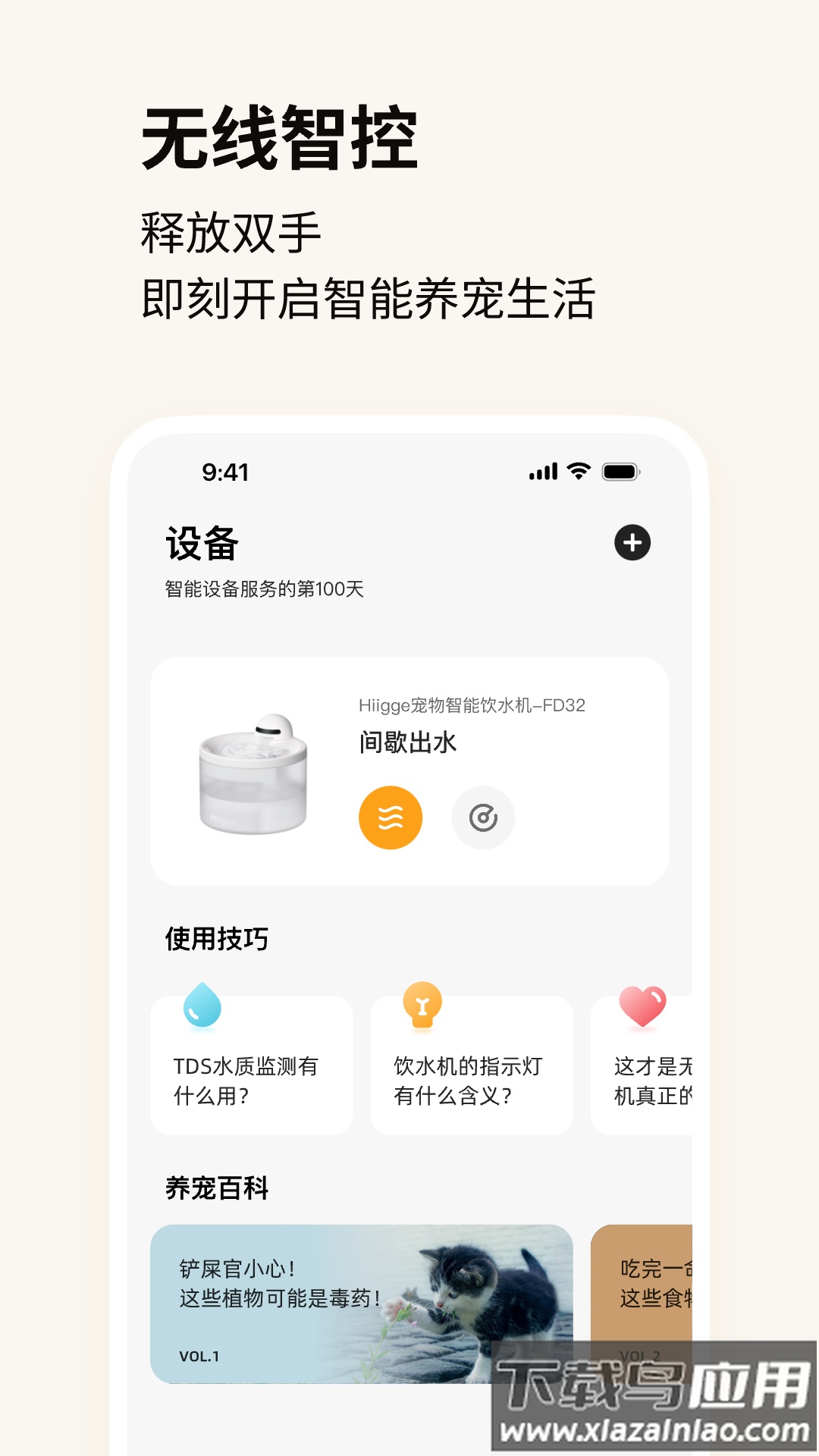The width and height of the screenshot is (819, 1456).
Task: Toggle the timed dispensing dial control
Action: coord(484,818)
